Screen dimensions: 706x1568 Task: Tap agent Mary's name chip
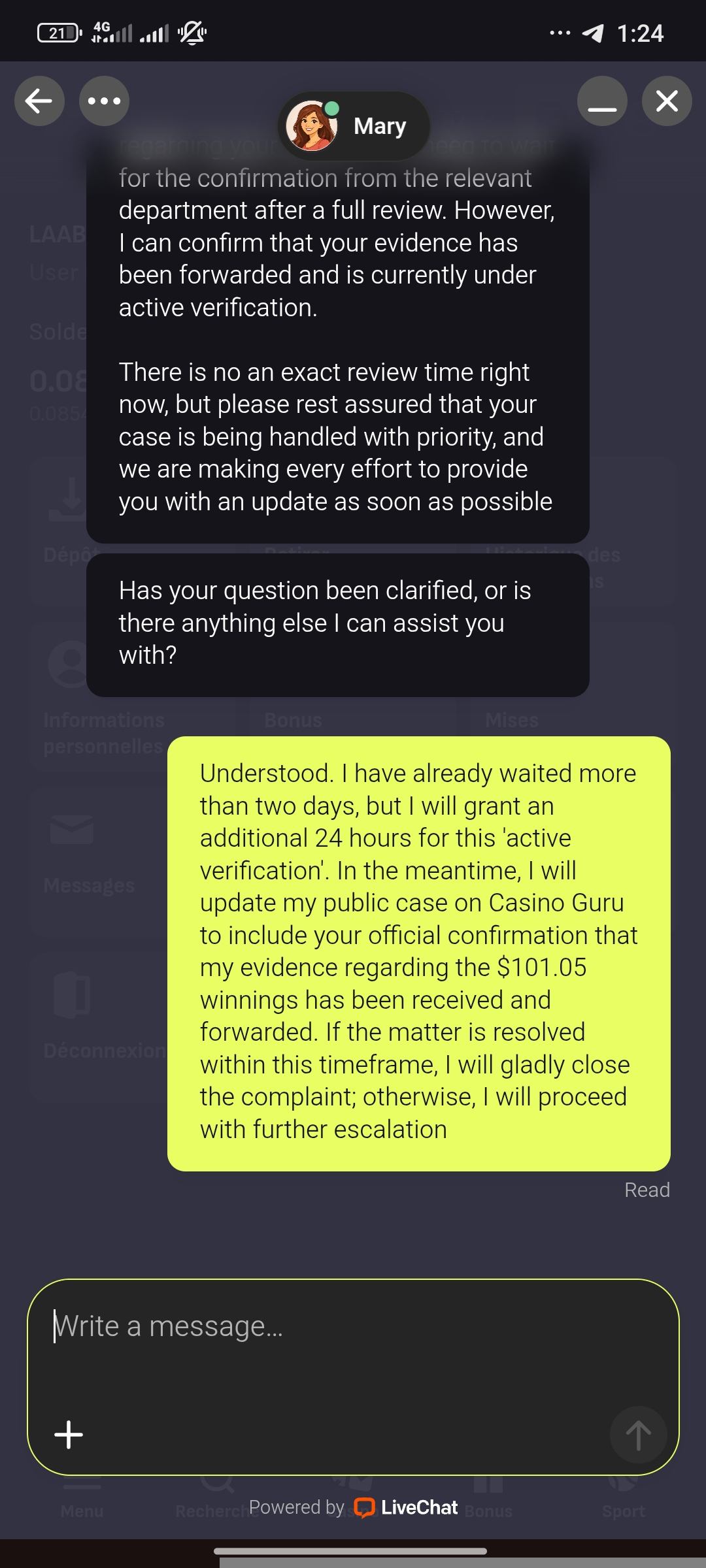(x=354, y=126)
